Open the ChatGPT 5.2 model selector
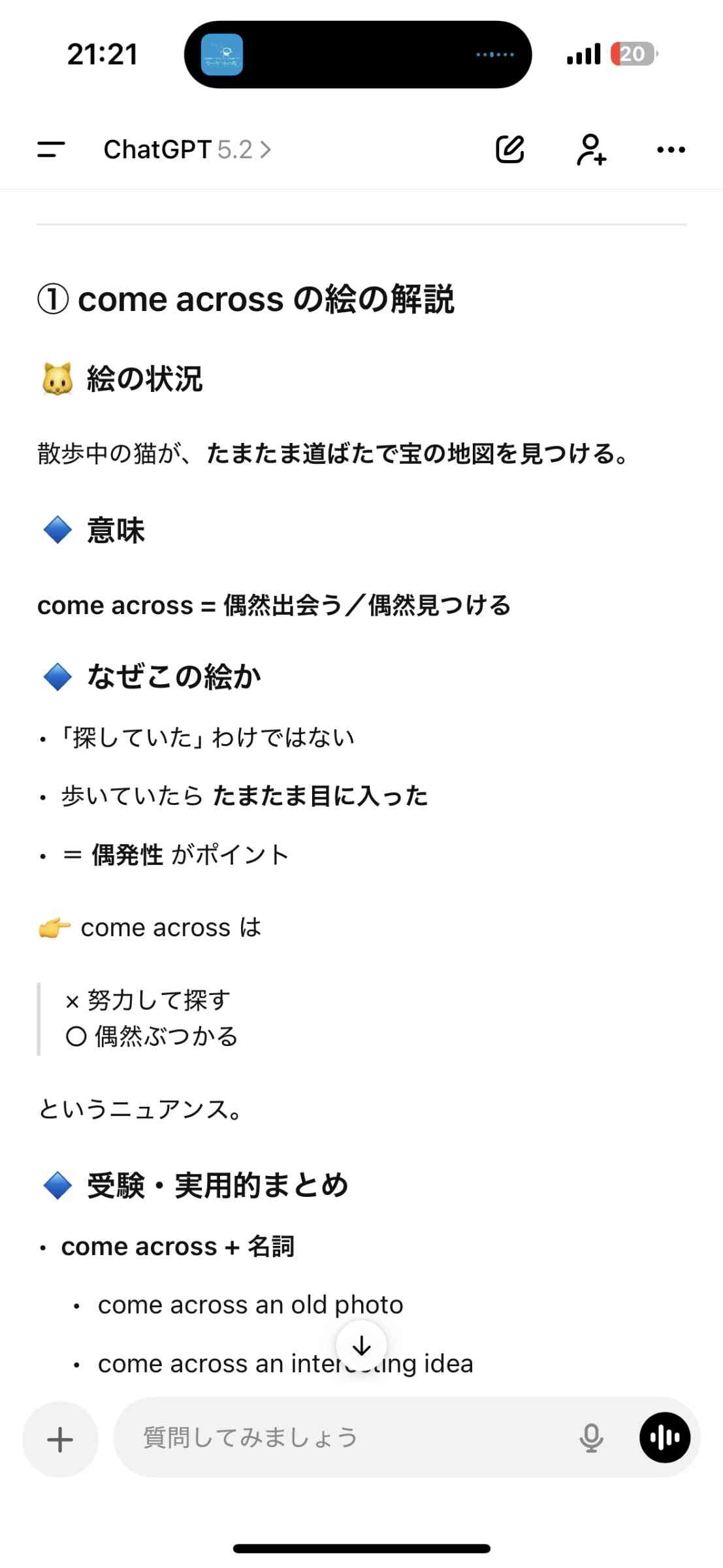 [187, 150]
